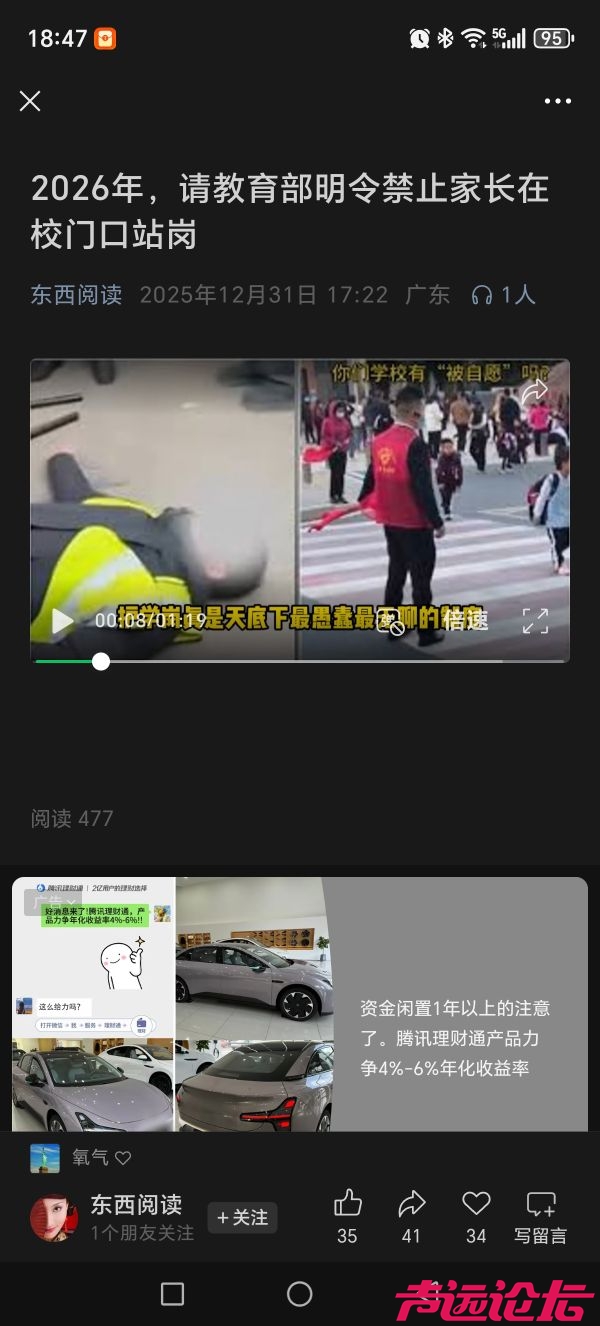The width and height of the screenshot is (600, 1326).
Task: Share the article from the bottom bar
Action: [x=411, y=1204]
